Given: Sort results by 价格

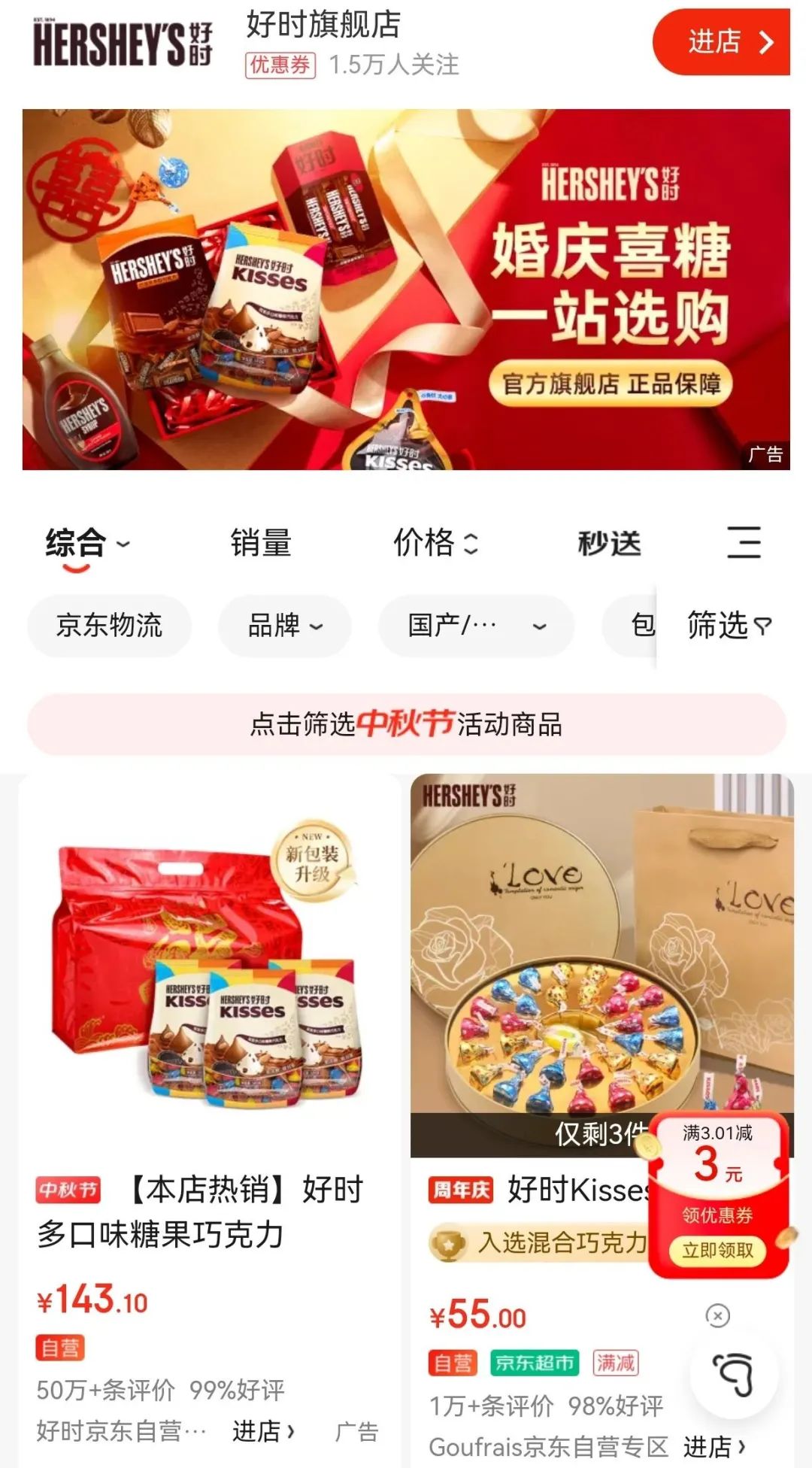Looking at the screenshot, I should pyautogui.click(x=435, y=543).
